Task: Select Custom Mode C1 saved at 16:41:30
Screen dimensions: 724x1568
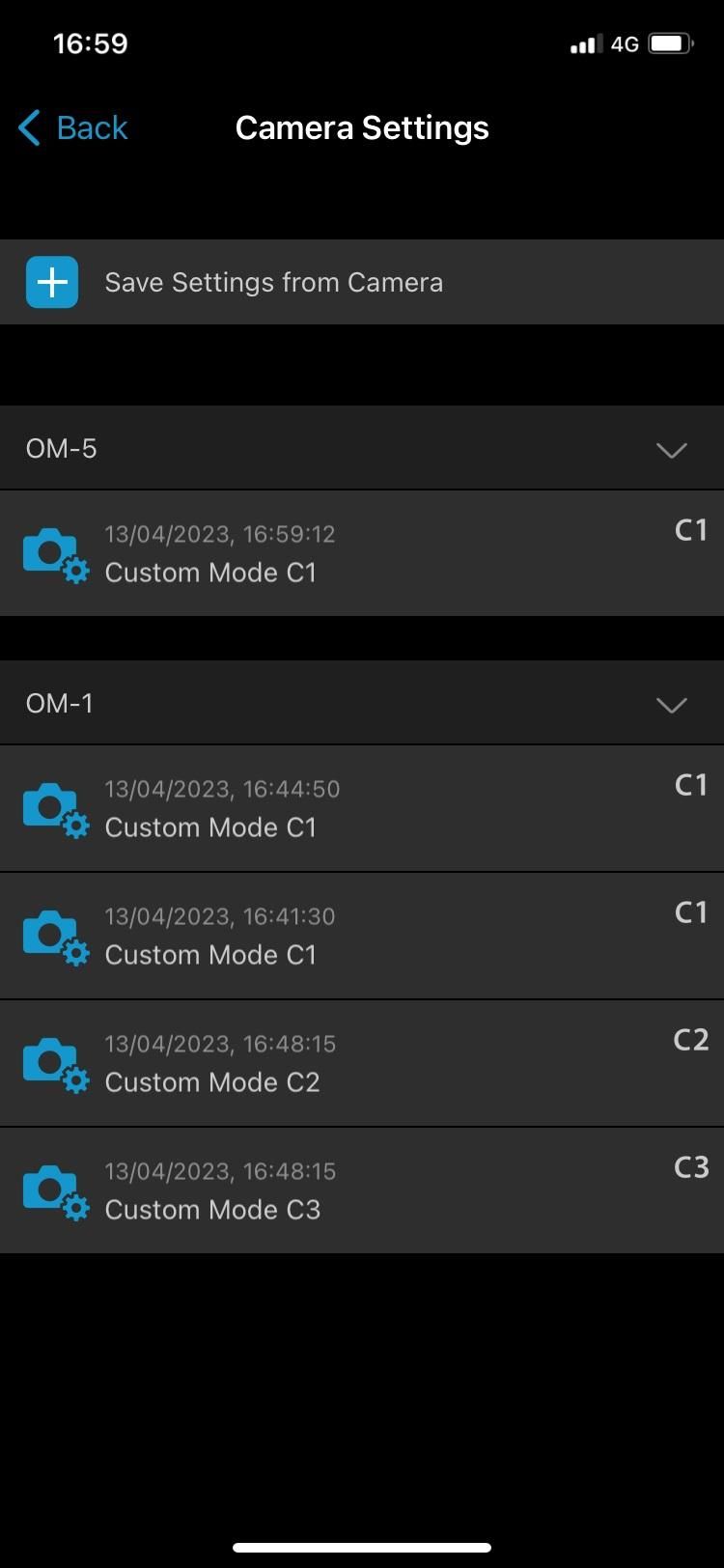Action: 361,936
